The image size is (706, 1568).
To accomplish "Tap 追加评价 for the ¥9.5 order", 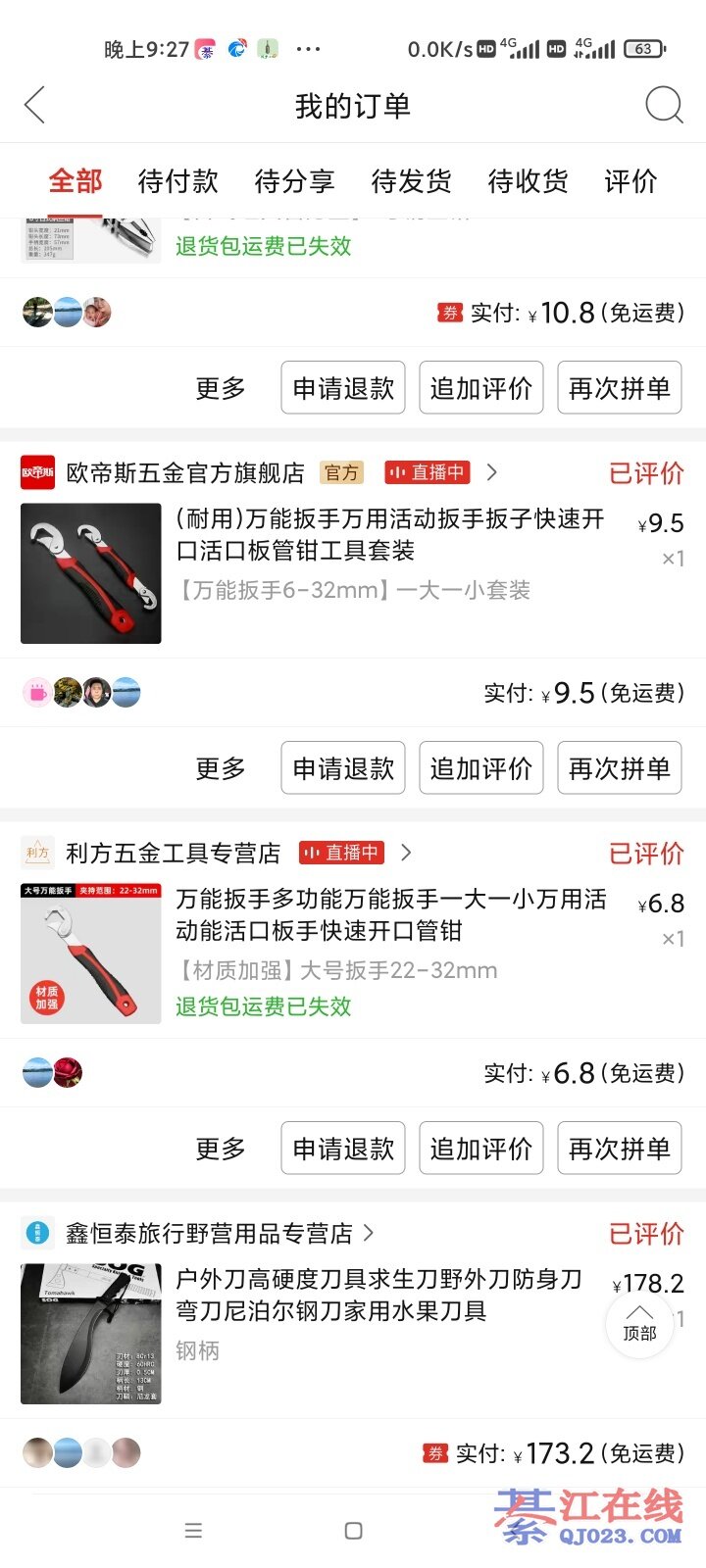I will click(x=480, y=768).
